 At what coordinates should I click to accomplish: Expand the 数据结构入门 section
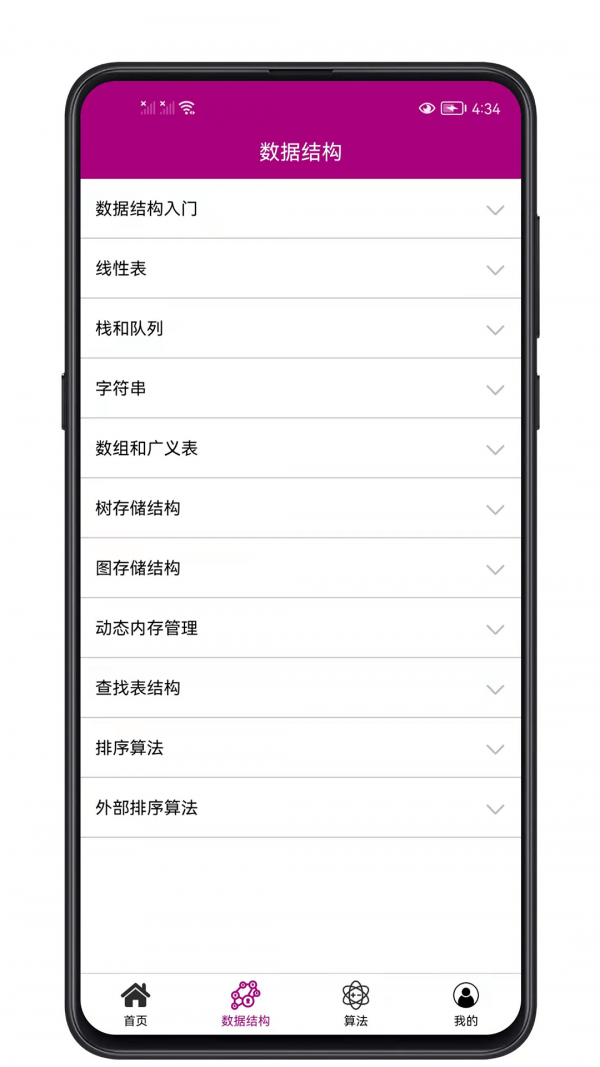(300, 209)
